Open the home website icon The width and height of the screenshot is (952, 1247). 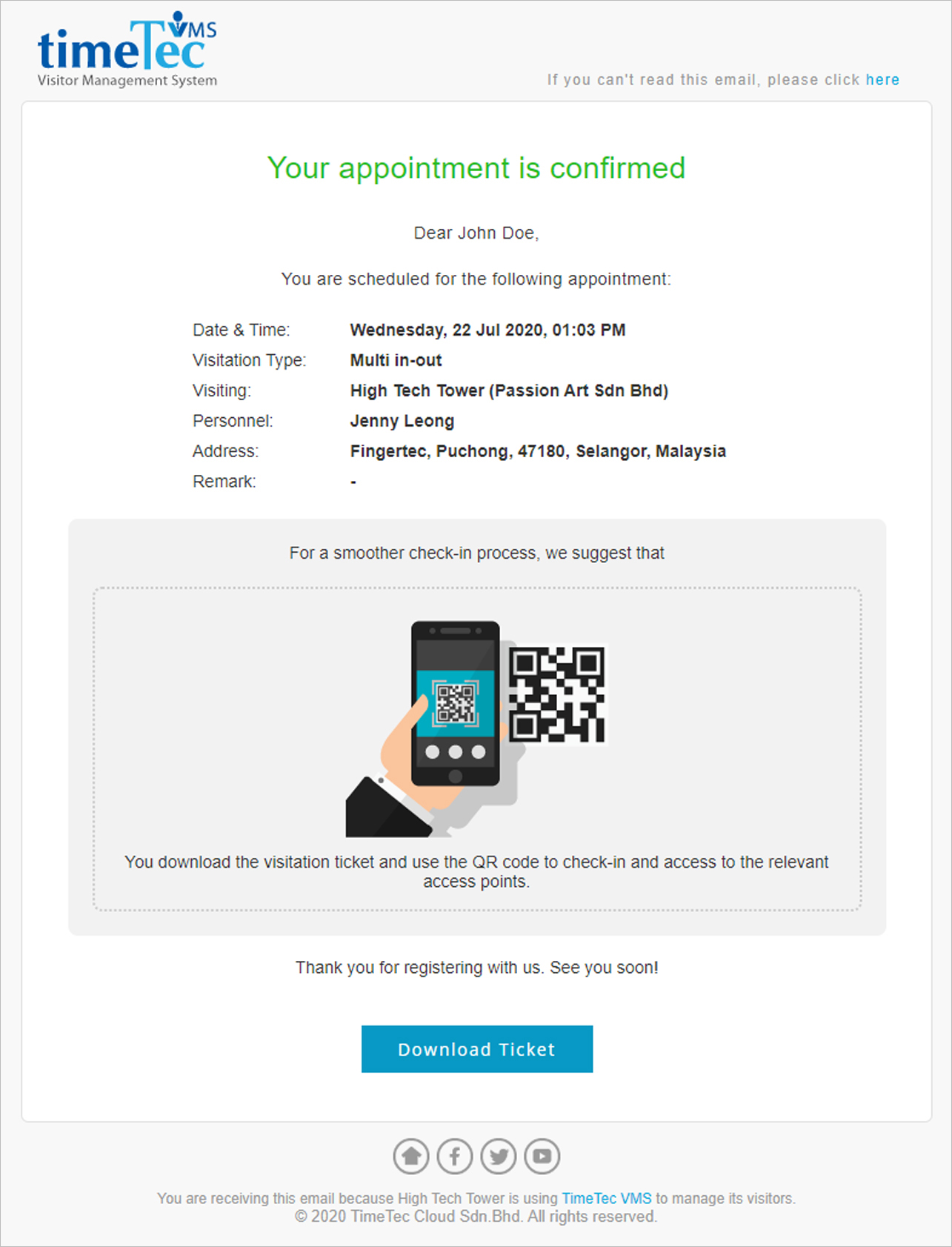(411, 1156)
